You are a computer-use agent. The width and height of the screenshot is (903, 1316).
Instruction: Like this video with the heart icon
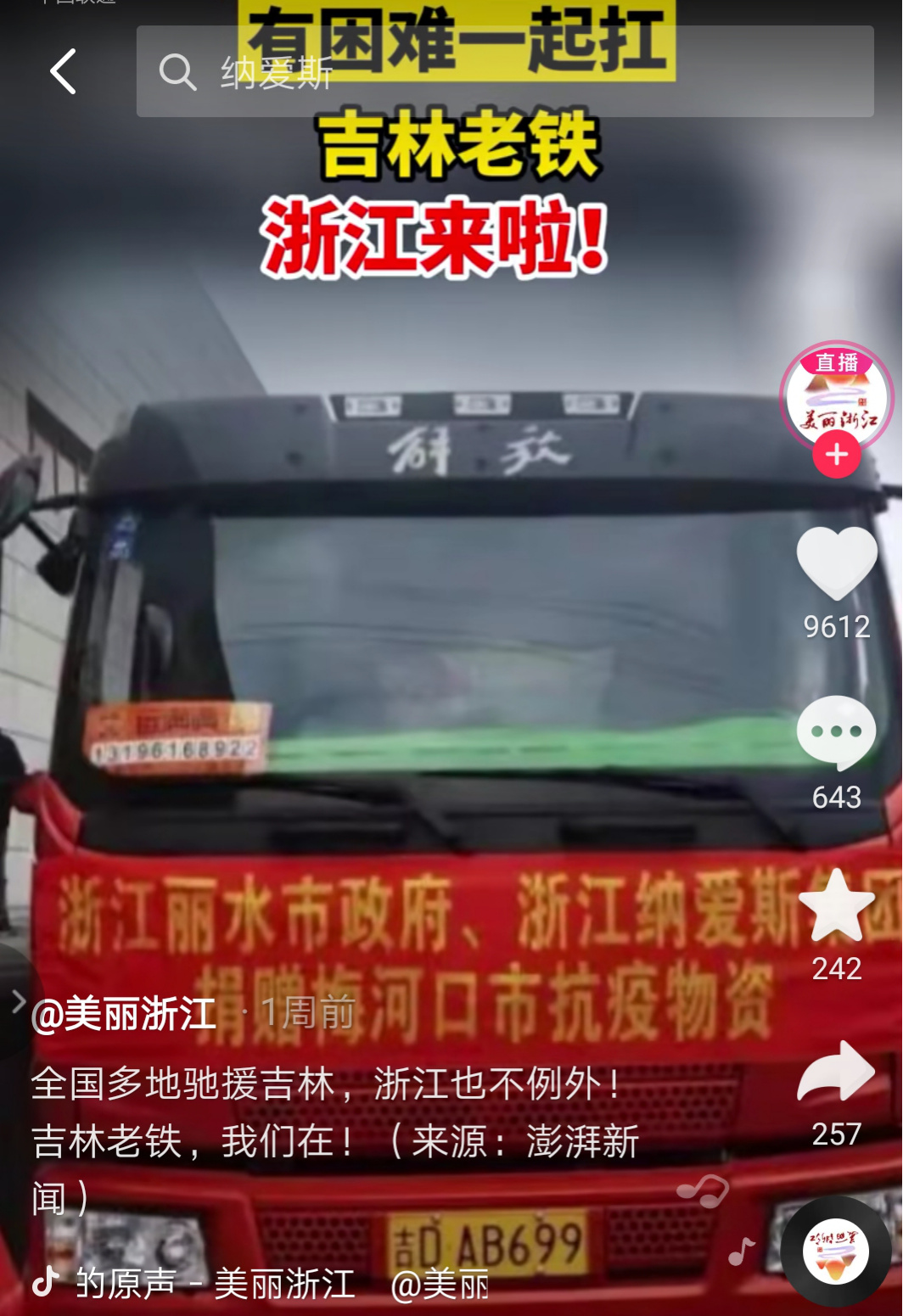(x=837, y=563)
